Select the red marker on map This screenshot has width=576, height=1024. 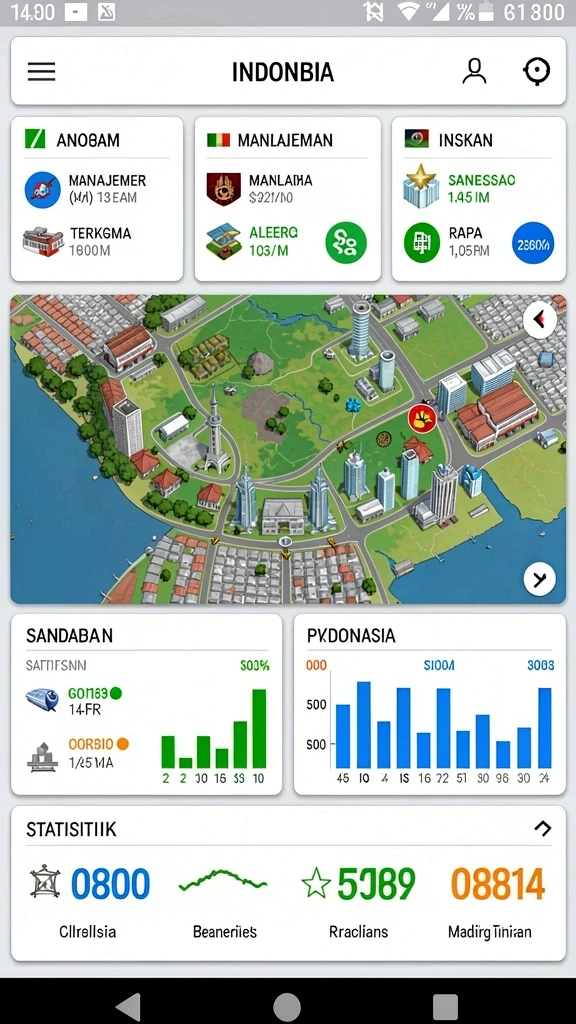click(x=422, y=418)
